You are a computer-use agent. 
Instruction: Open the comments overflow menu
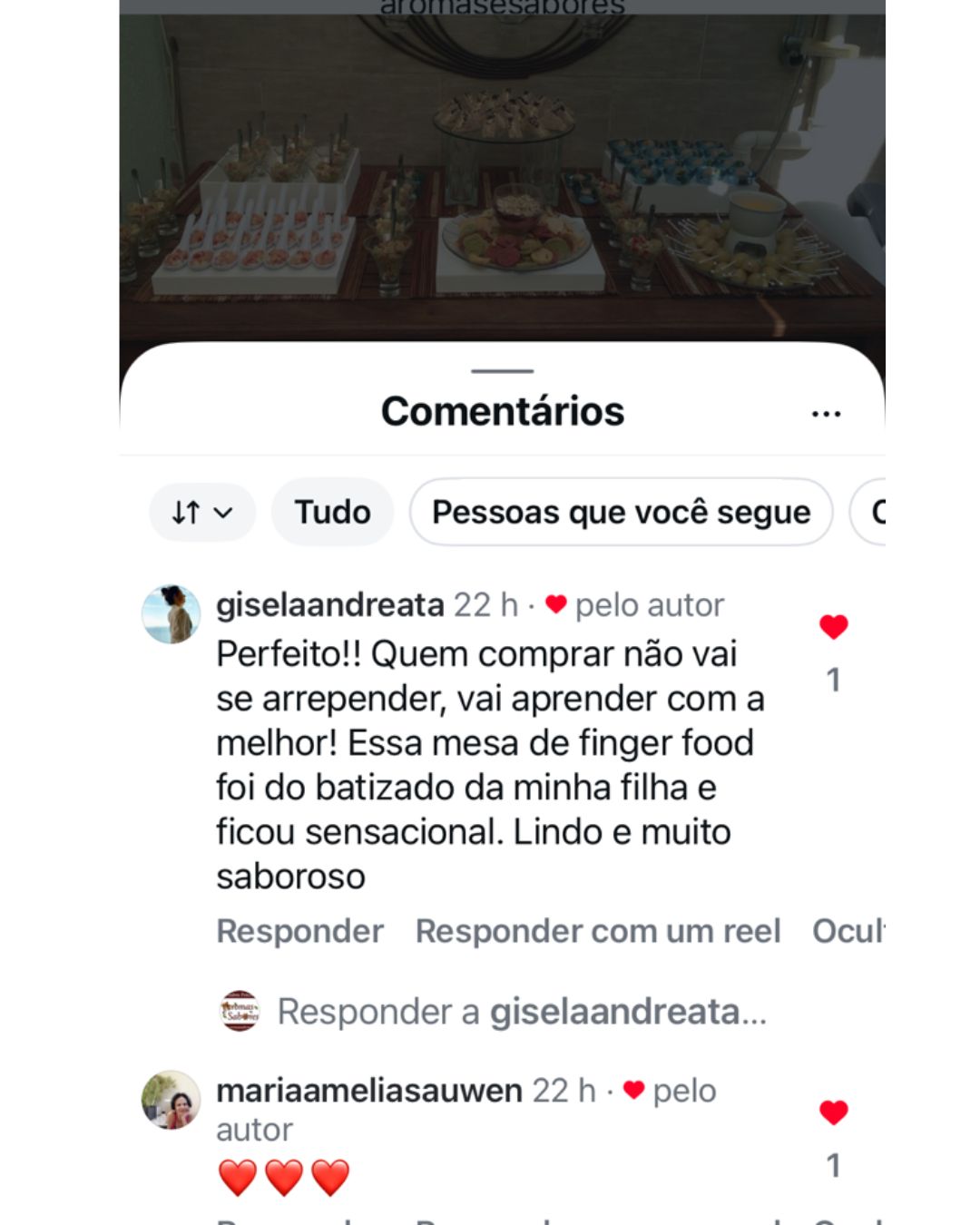pos(826,414)
